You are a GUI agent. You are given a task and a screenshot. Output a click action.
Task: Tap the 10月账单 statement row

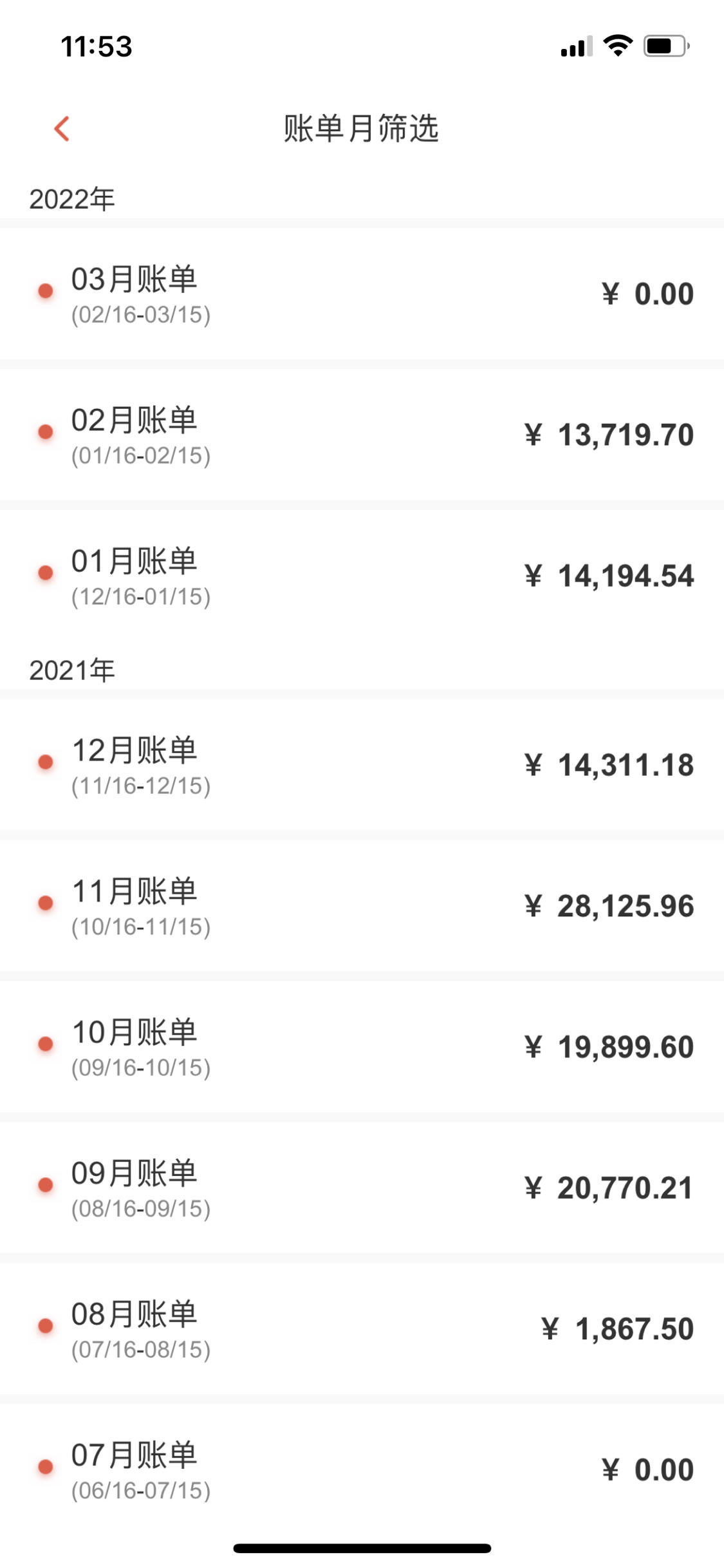tap(362, 1046)
